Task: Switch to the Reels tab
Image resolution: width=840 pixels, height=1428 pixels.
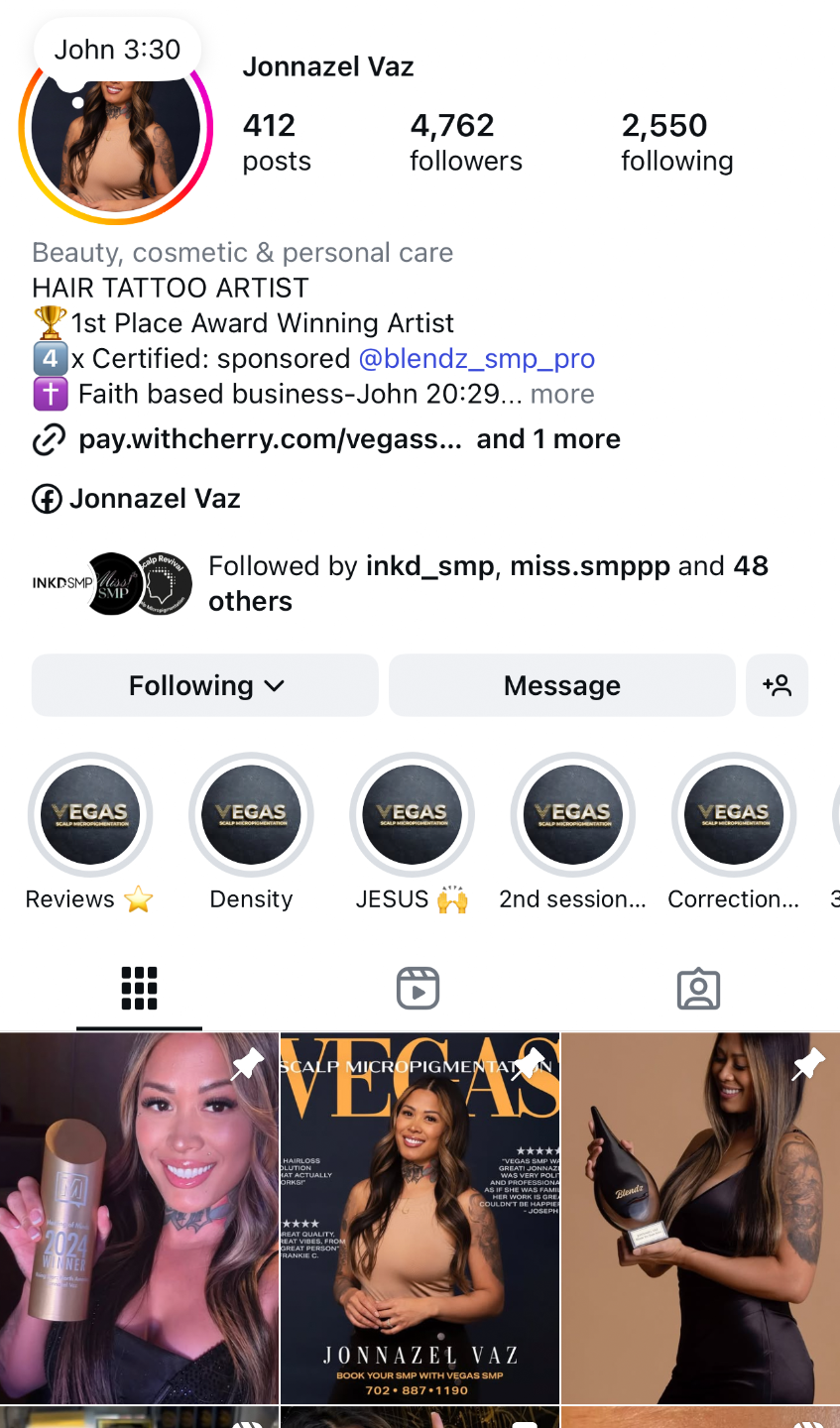Action: (x=418, y=989)
